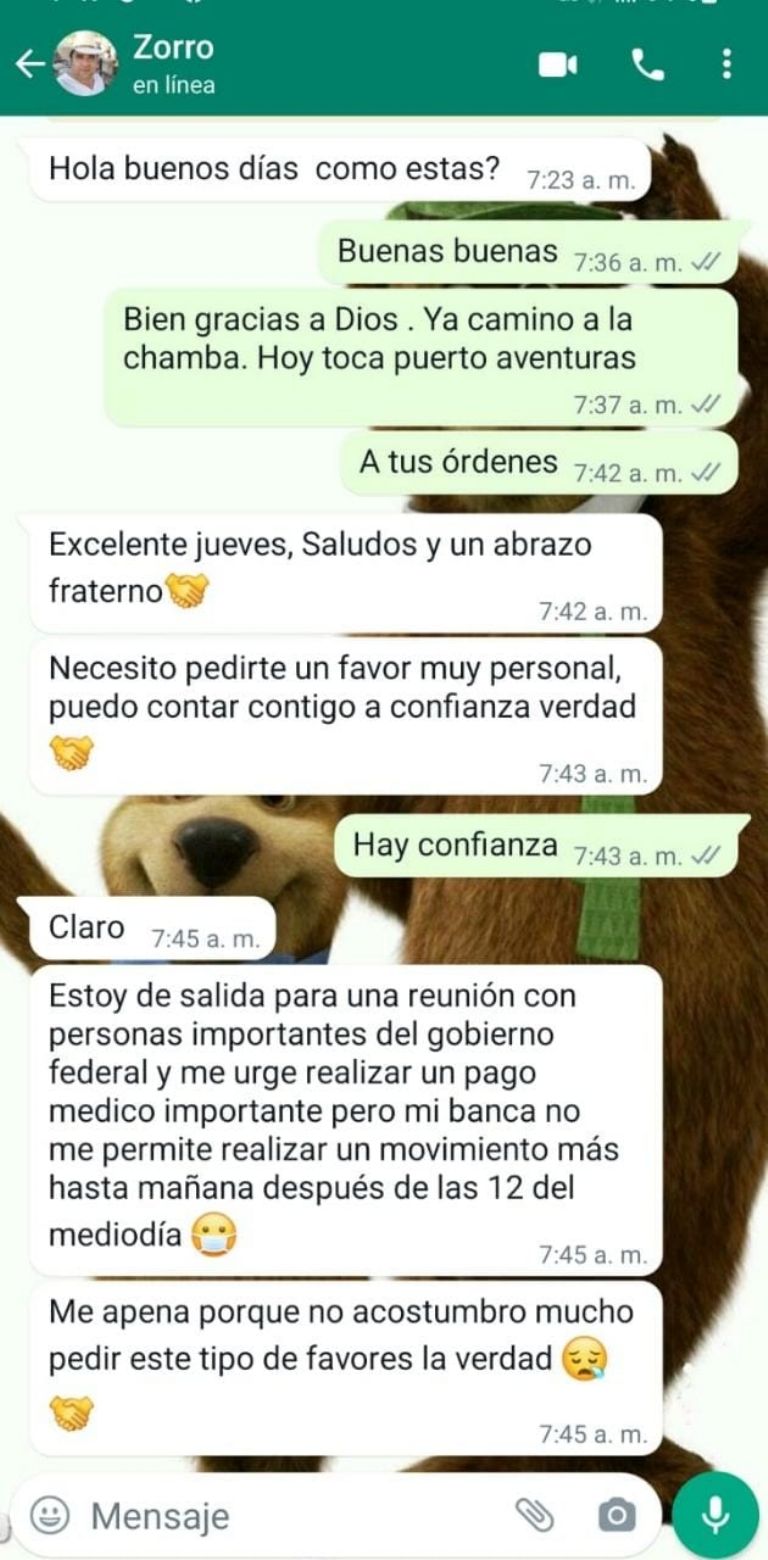Go back to the chats list
The height and width of the screenshot is (1560, 768).
28,65
